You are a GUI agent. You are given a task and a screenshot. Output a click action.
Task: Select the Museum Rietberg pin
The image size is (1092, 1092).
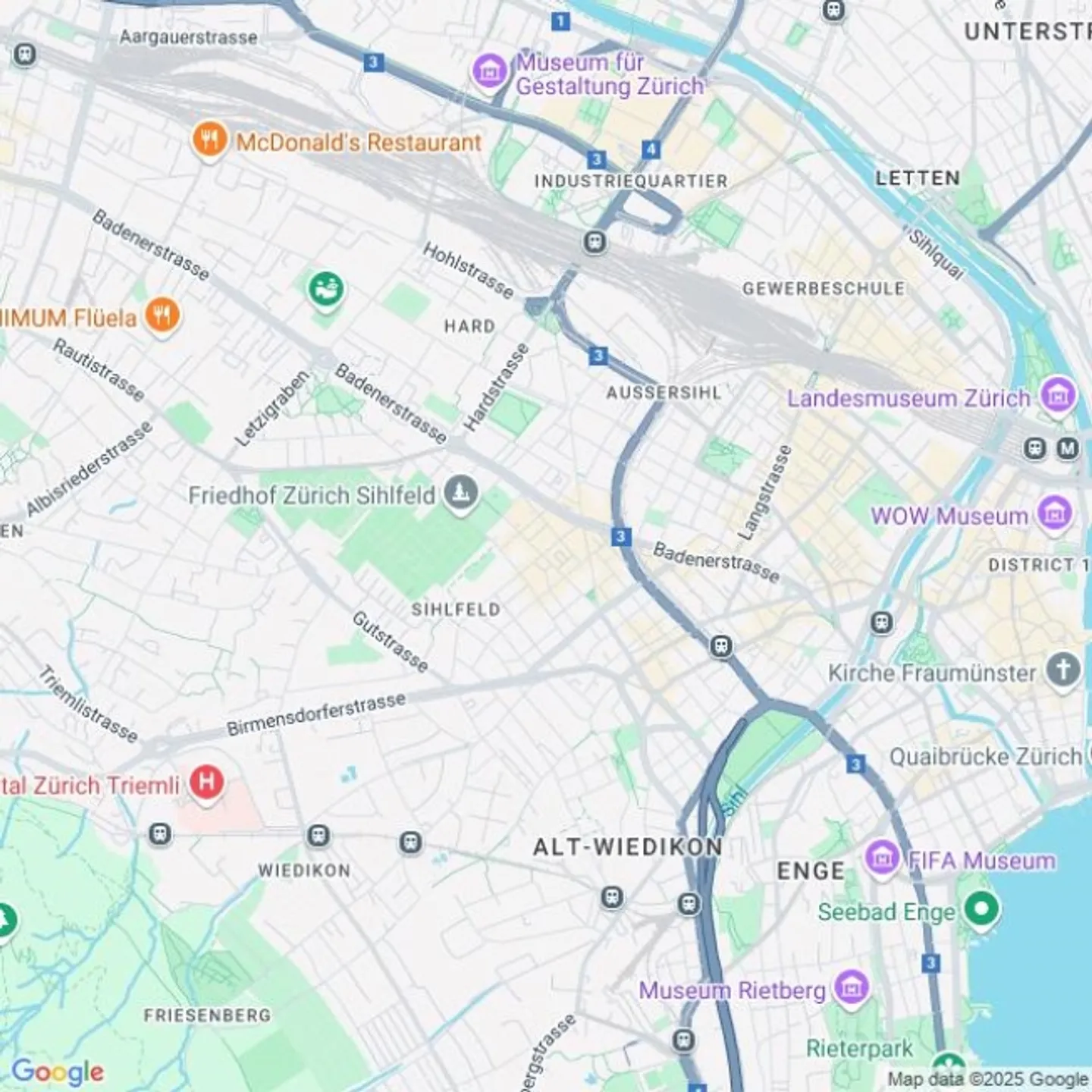point(851,987)
